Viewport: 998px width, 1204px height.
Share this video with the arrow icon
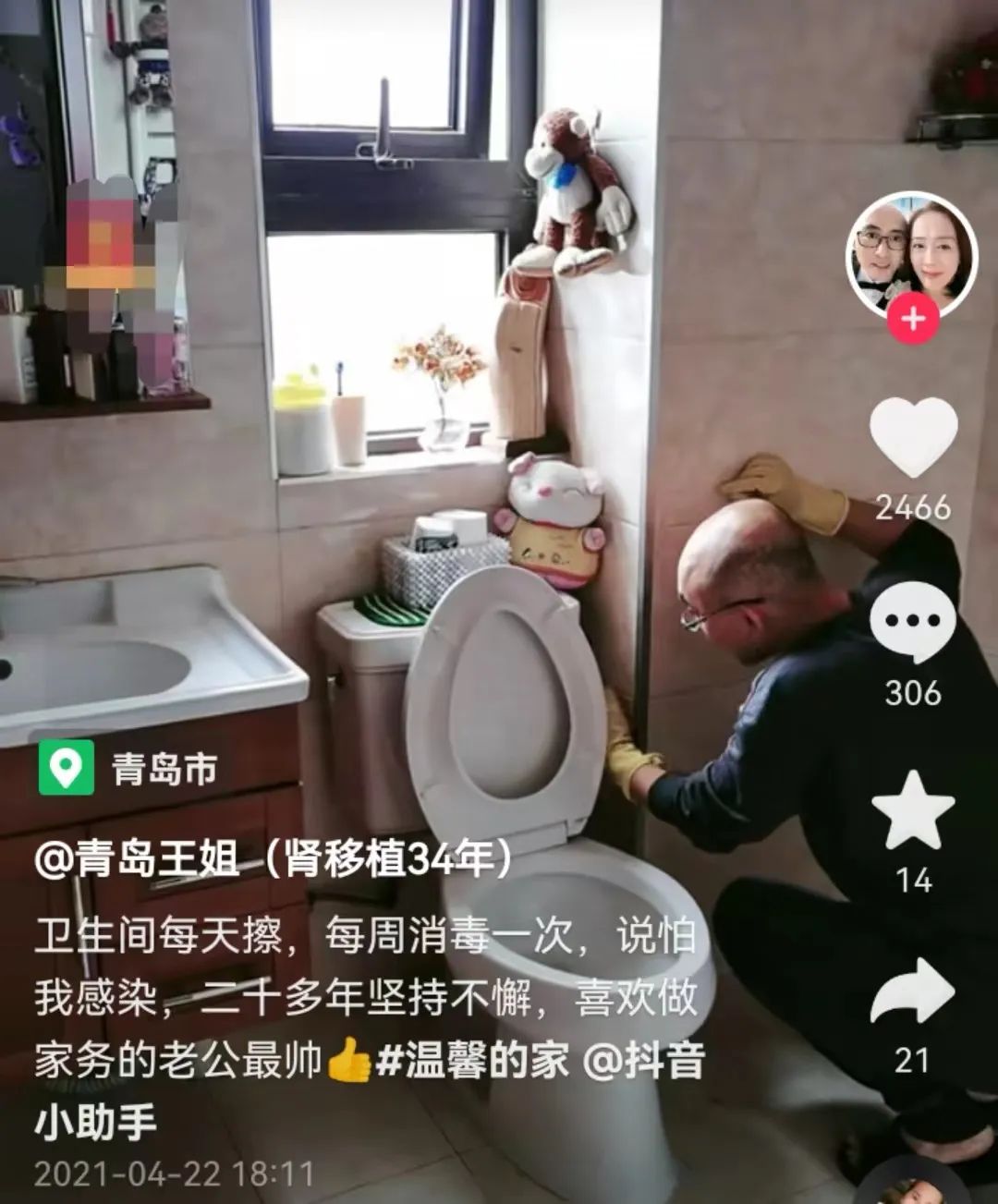tap(912, 991)
